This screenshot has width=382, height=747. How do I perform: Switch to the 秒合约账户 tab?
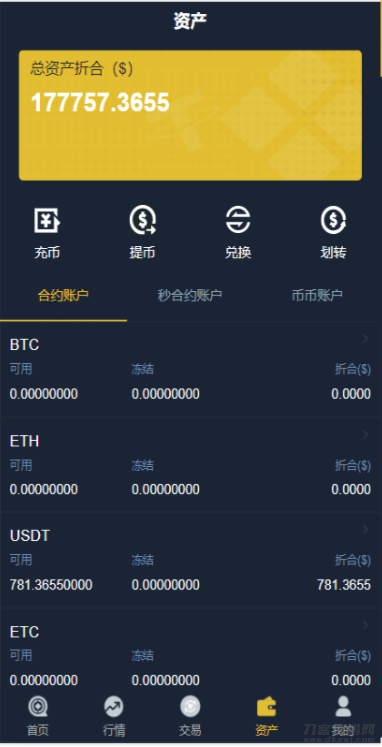pyautogui.click(x=190, y=295)
